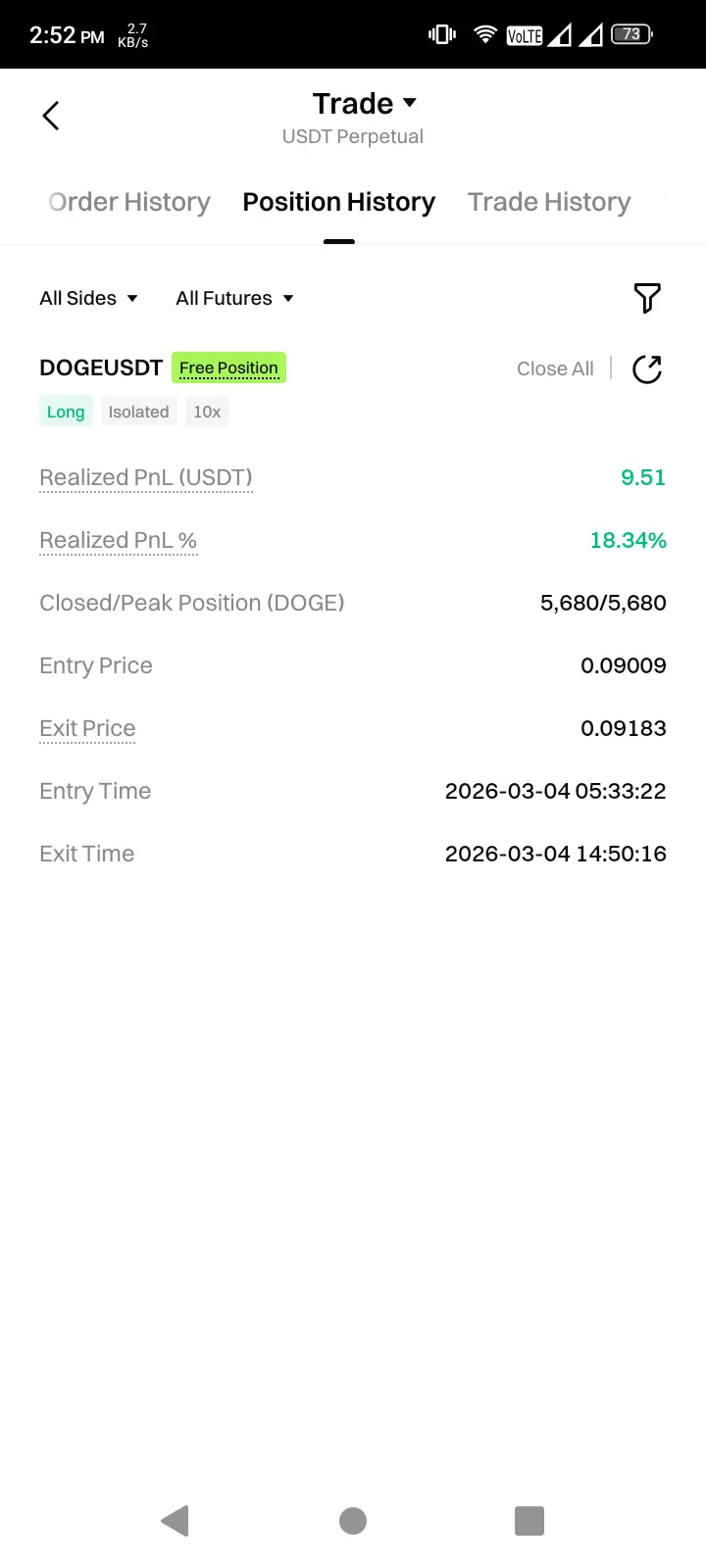Switch to the Order History tab
Screen dimensions: 706x1568
tap(129, 202)
